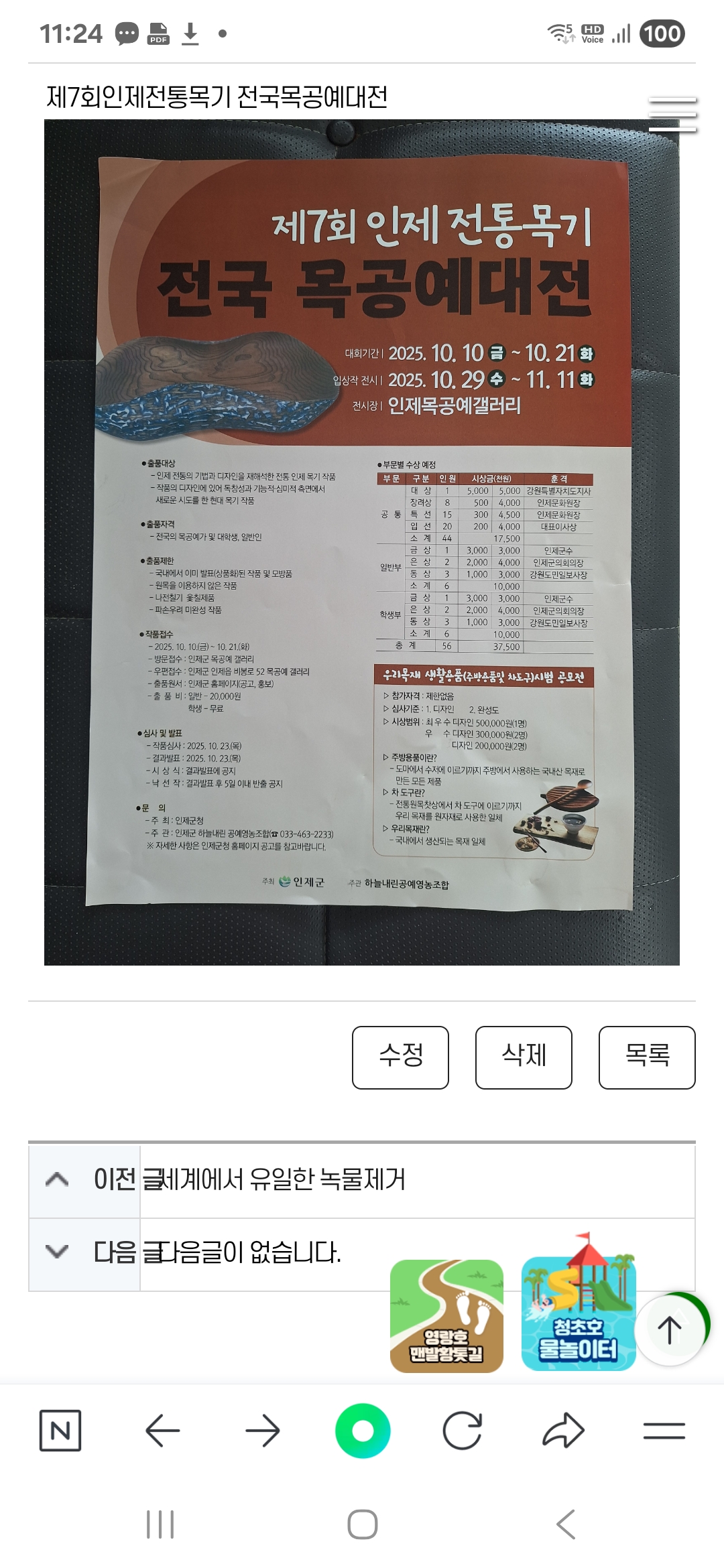724x1568 pixels.
Task: Go to the phone's home screen
Action: [362, 1524]
